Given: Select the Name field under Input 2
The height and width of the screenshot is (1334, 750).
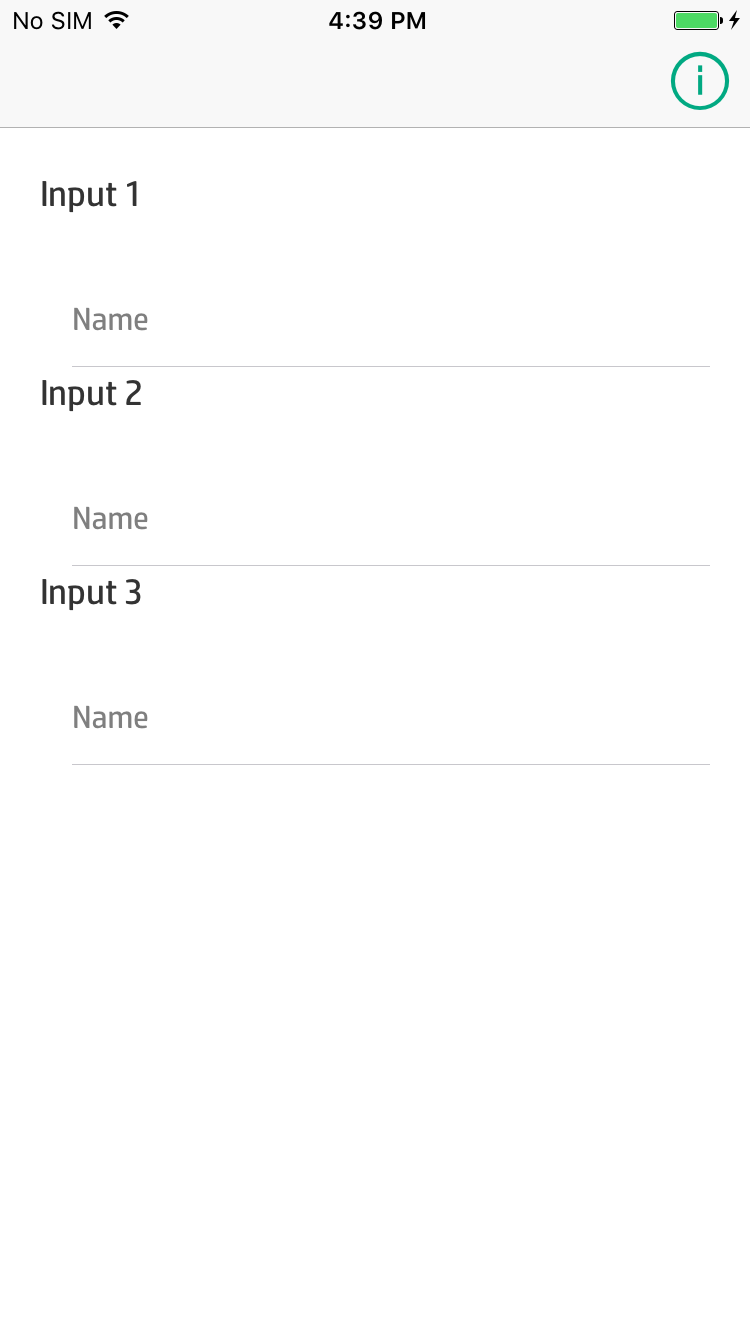Looking at the screenshot, I should click(x=390, y=519).
